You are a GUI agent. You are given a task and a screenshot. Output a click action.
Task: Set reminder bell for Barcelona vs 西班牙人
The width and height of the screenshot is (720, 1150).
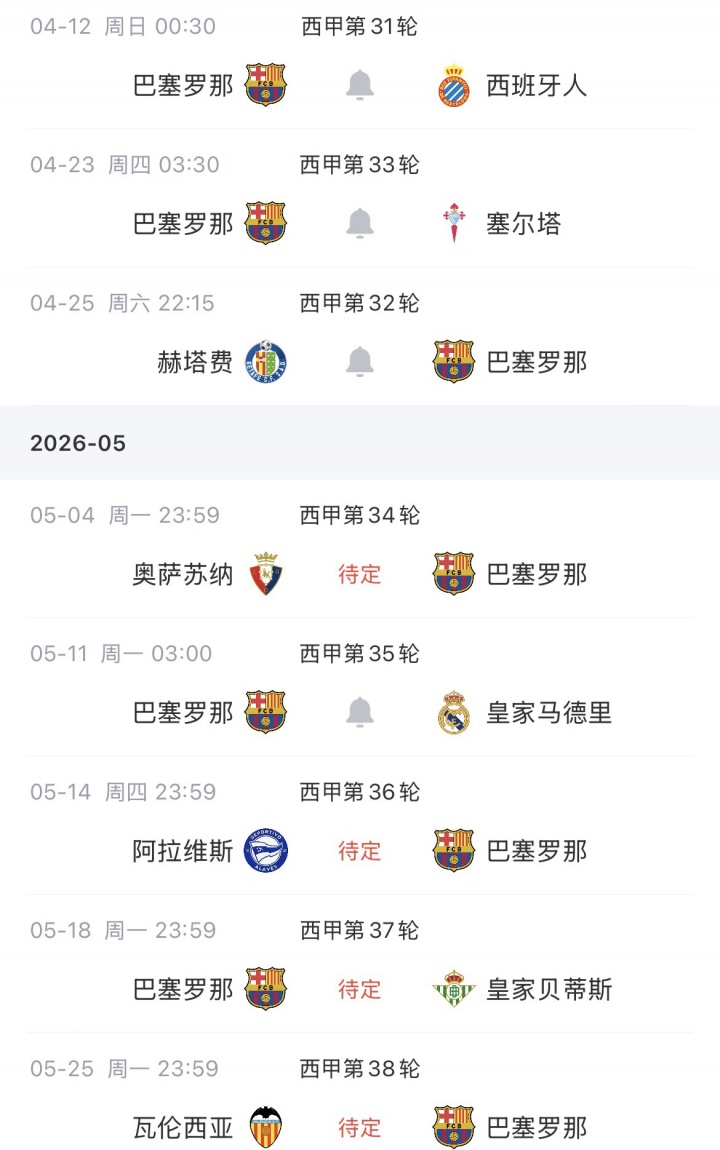pyautogui.click(x=360, y=86)
